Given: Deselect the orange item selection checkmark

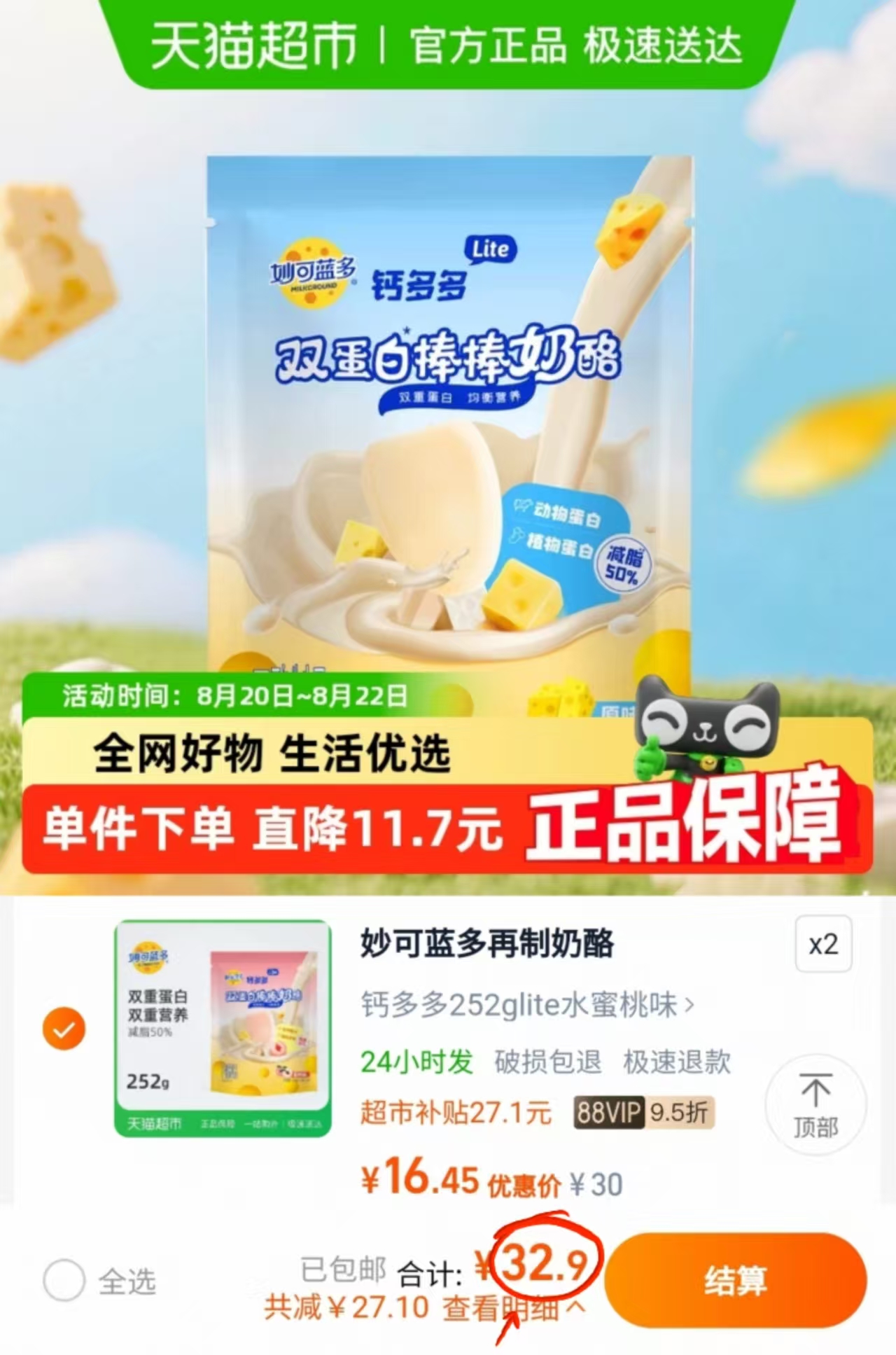Looking at the screenshot, I should 64,1027.
